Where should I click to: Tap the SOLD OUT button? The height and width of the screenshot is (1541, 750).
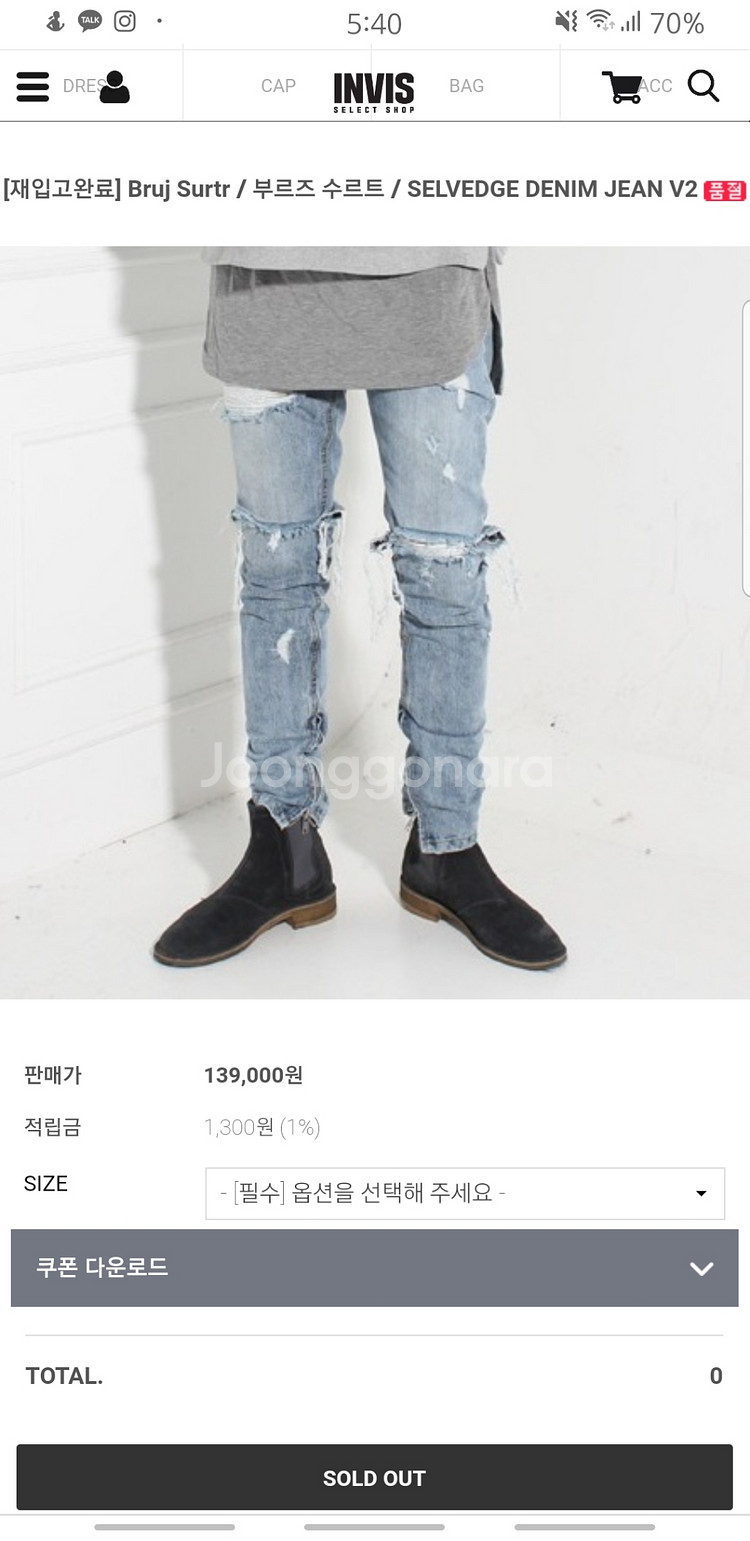pyautogui.click(x=374, y=1477)
